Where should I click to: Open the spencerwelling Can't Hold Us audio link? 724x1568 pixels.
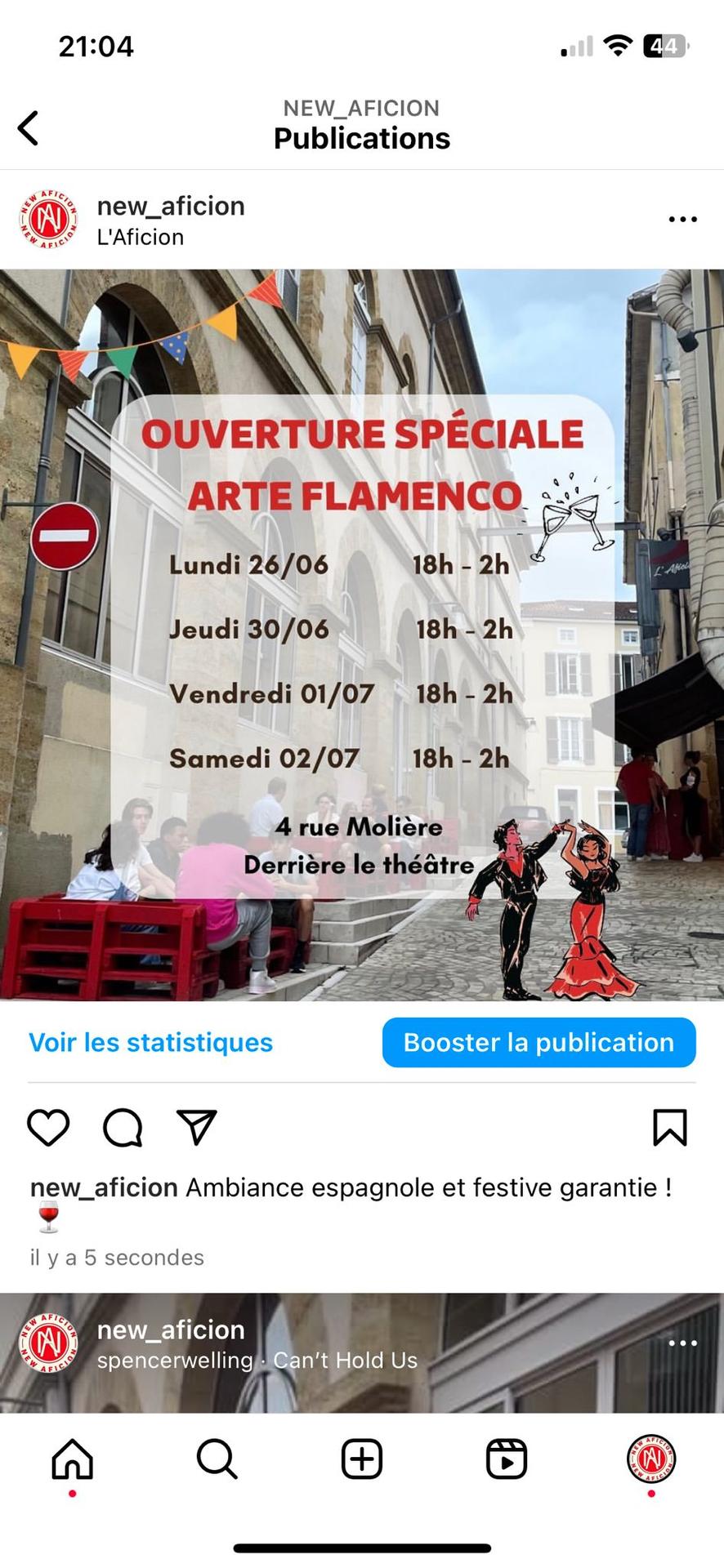pos(257,1361)
